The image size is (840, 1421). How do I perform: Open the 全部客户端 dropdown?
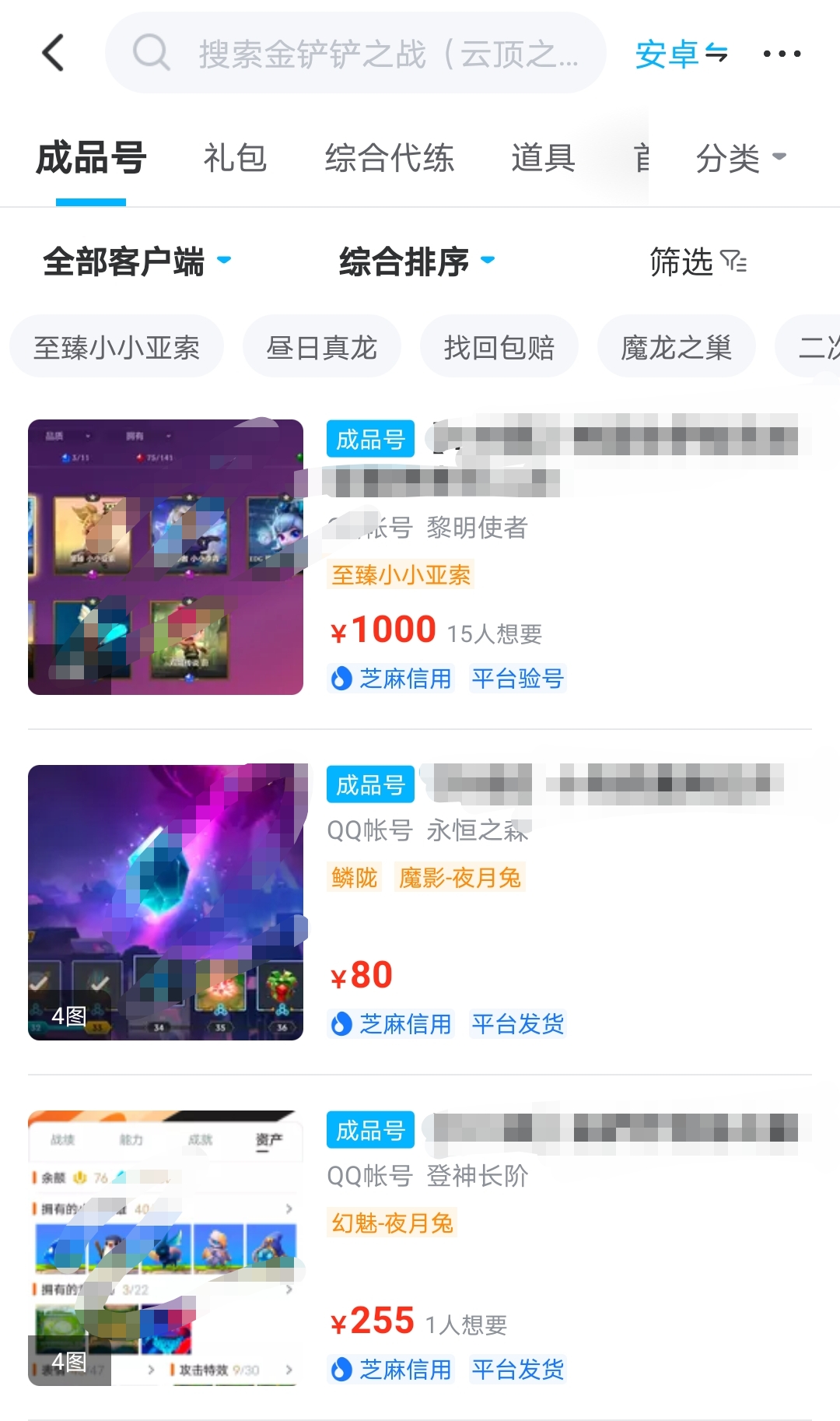click(x=137, y=261)
